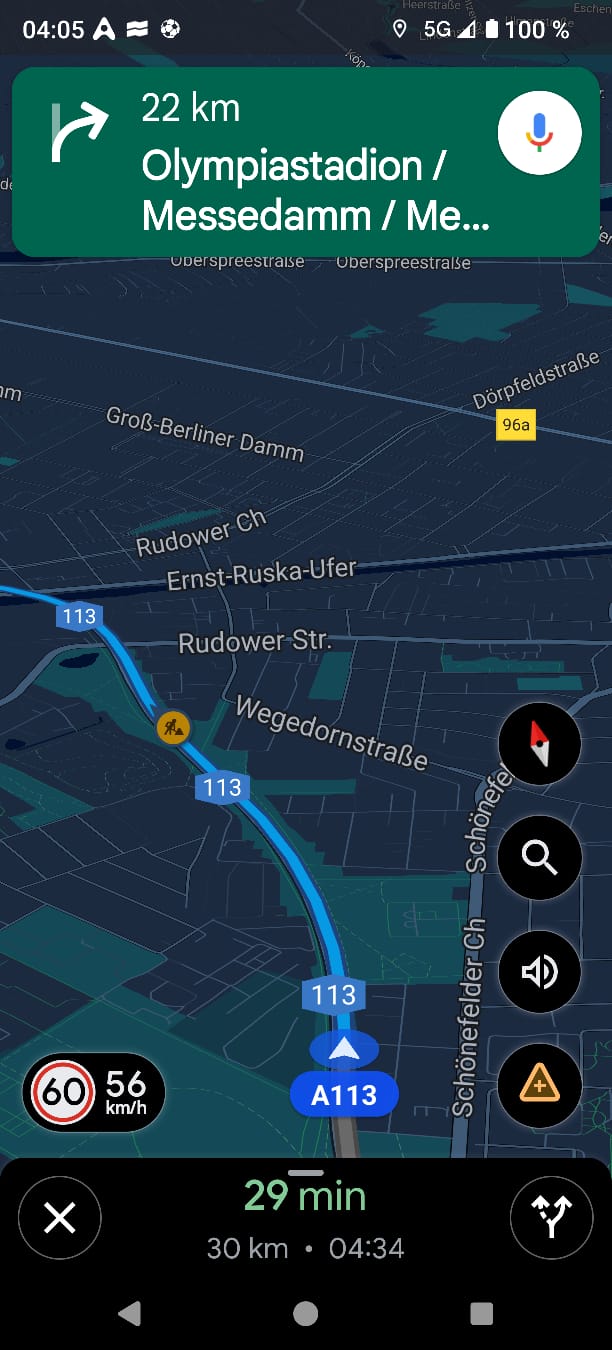Tap the roadworks marker on the map

point(174,727)
